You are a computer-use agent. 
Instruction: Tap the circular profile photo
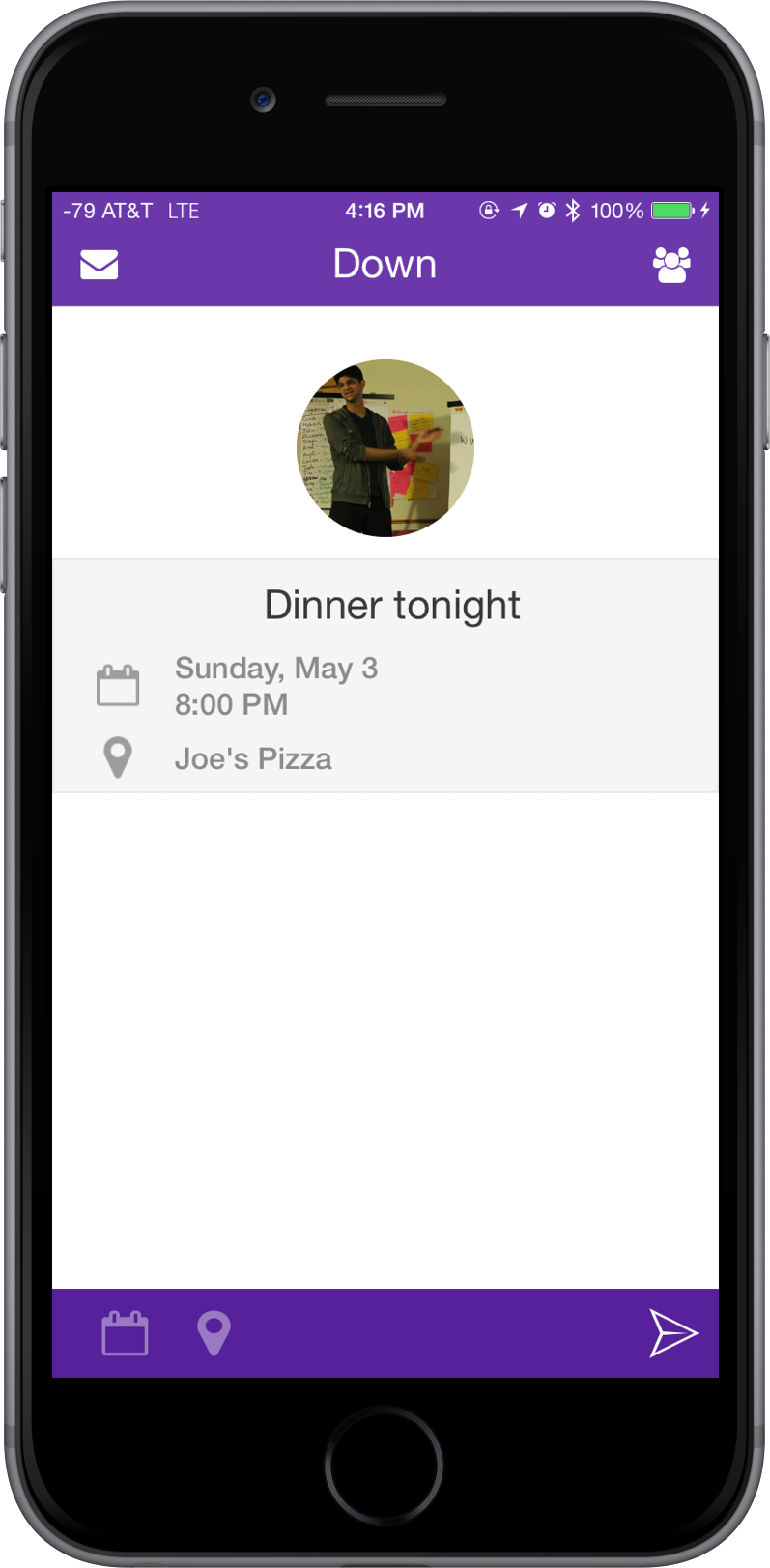click(385, 447)
